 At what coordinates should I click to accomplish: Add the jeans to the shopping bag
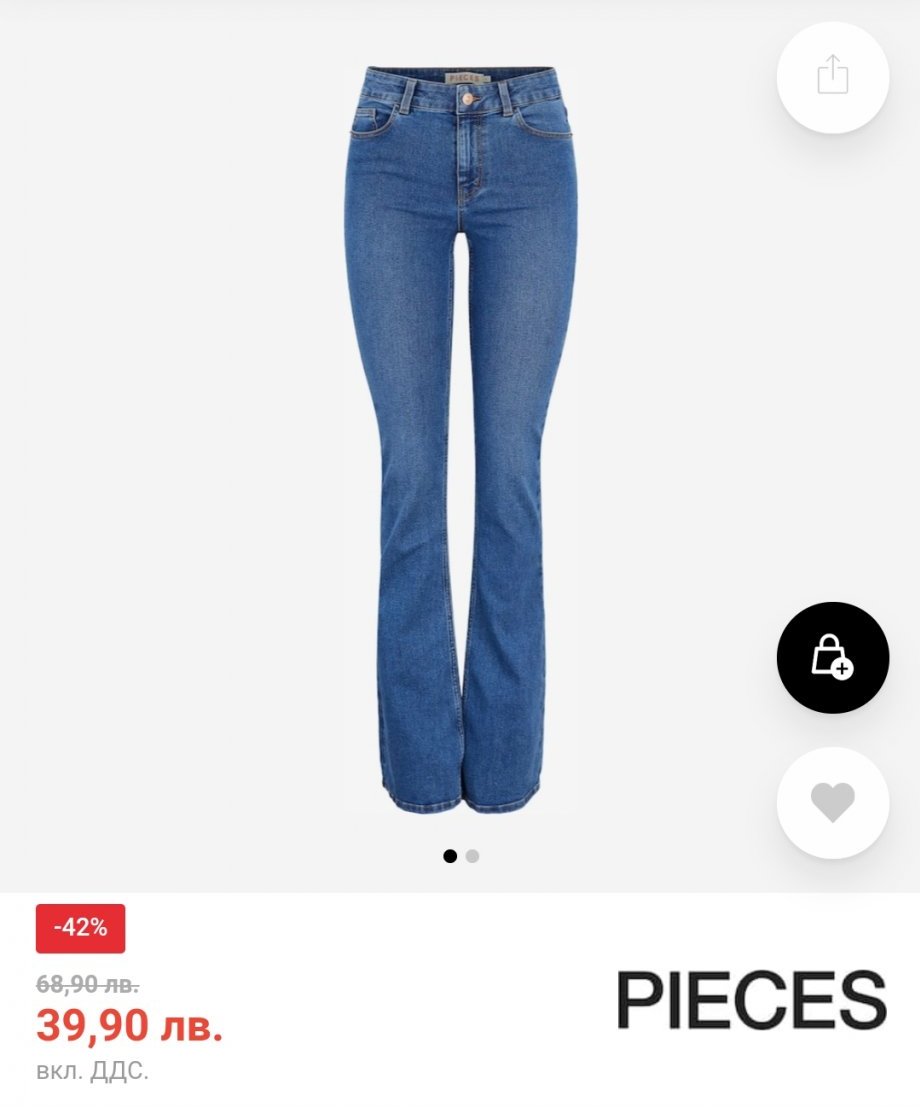[832, 657]
